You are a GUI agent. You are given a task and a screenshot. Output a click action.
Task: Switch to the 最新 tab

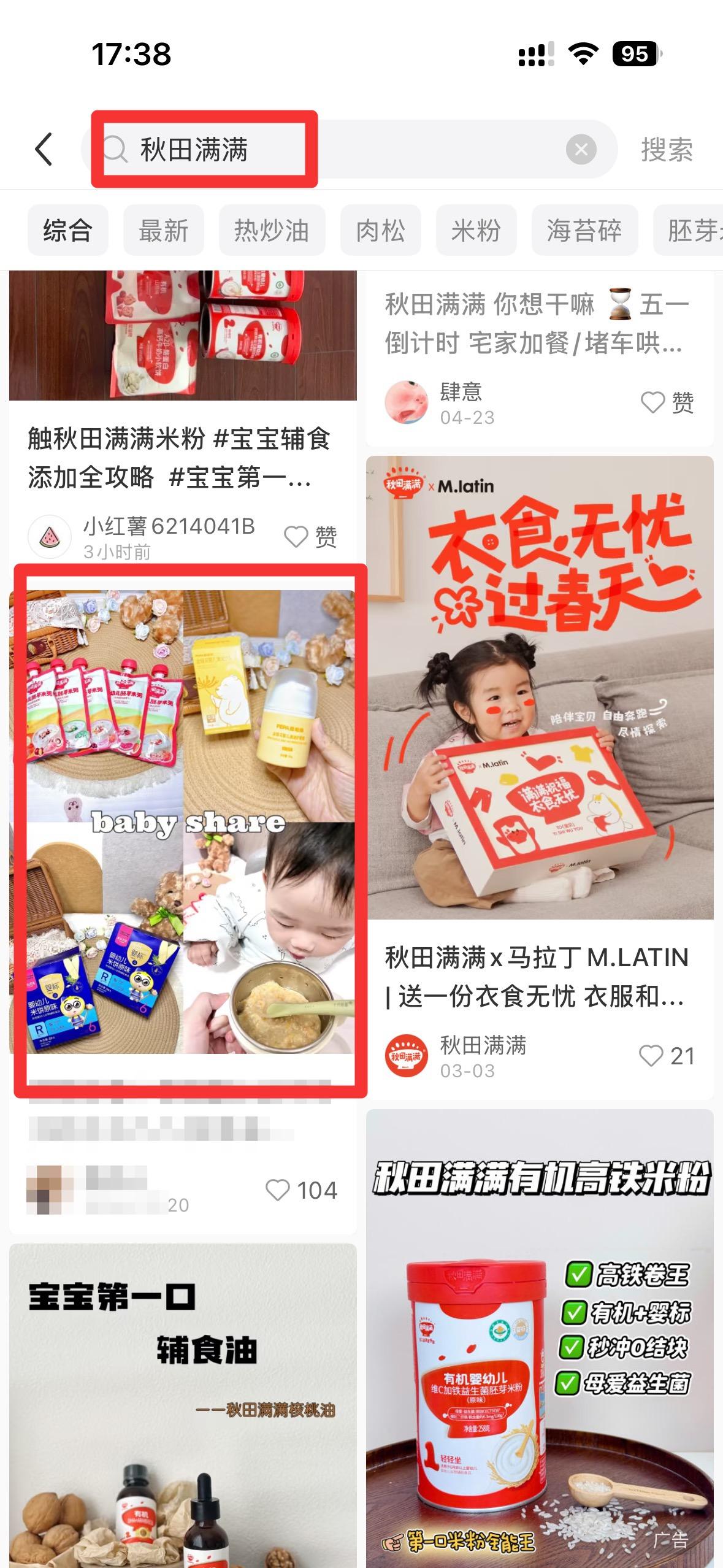163,231
